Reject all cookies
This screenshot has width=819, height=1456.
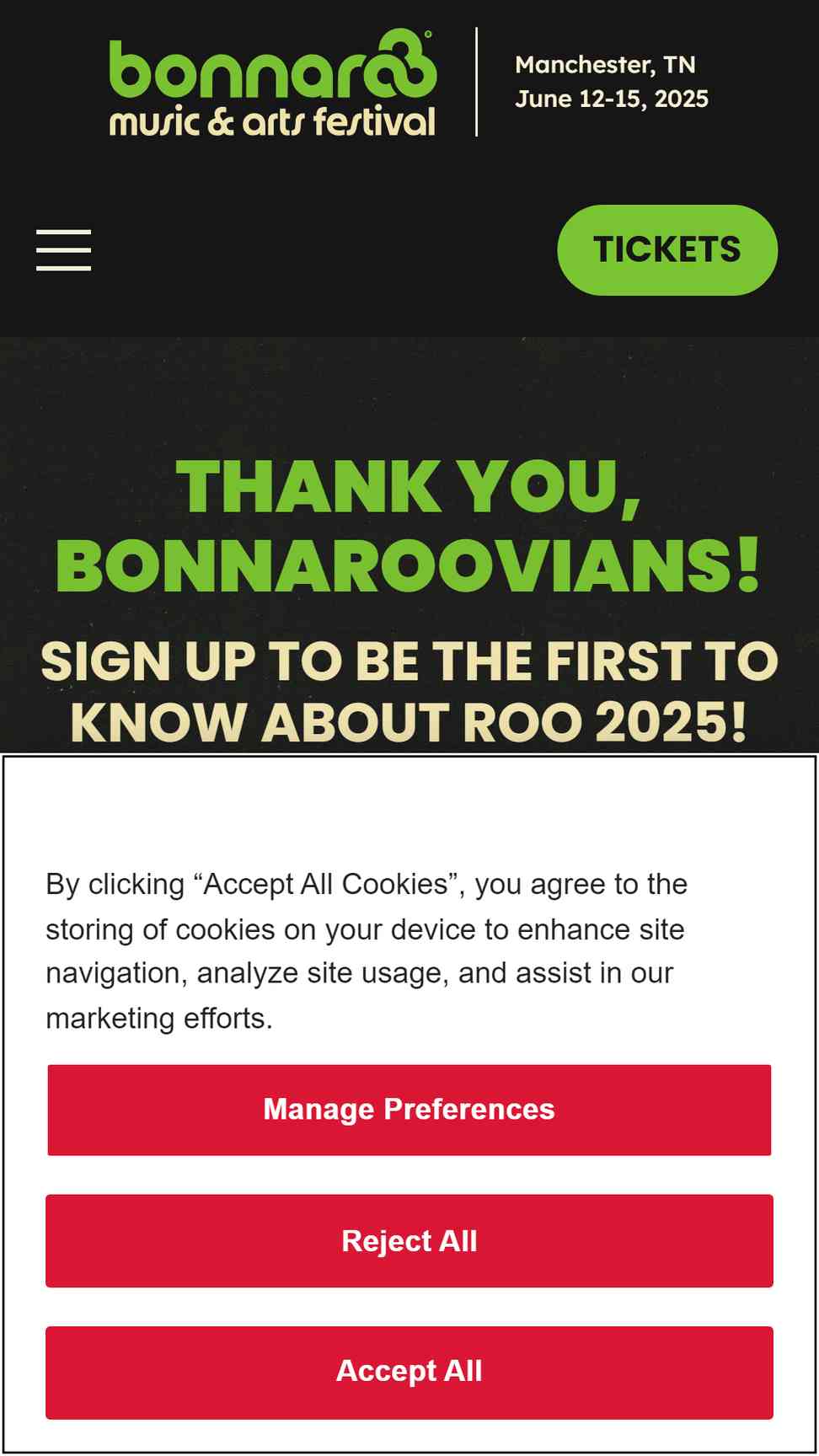409,1240
